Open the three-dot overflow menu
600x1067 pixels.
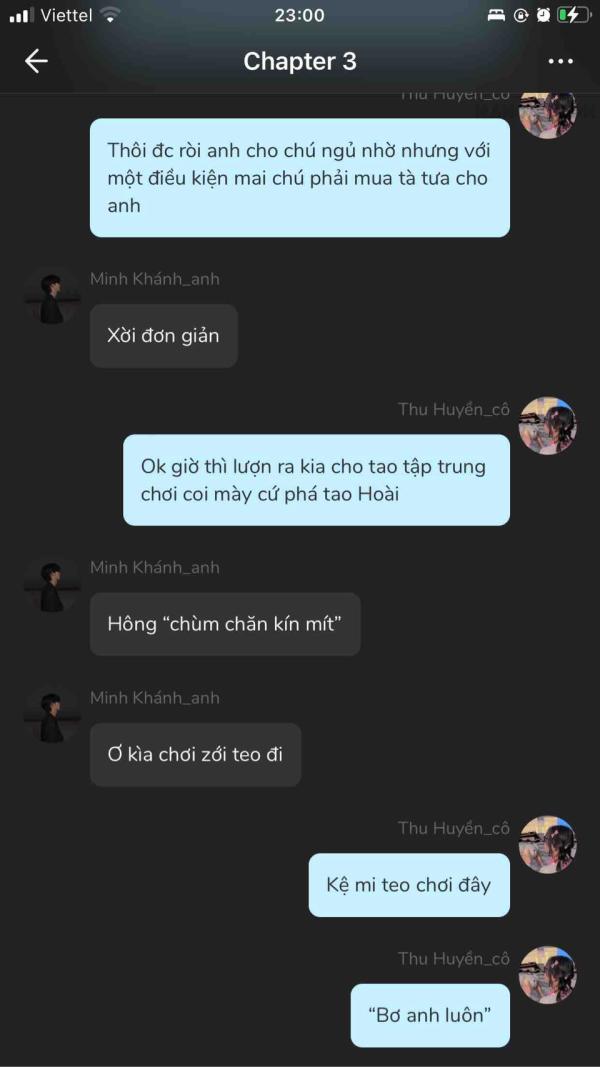[561, 61]
